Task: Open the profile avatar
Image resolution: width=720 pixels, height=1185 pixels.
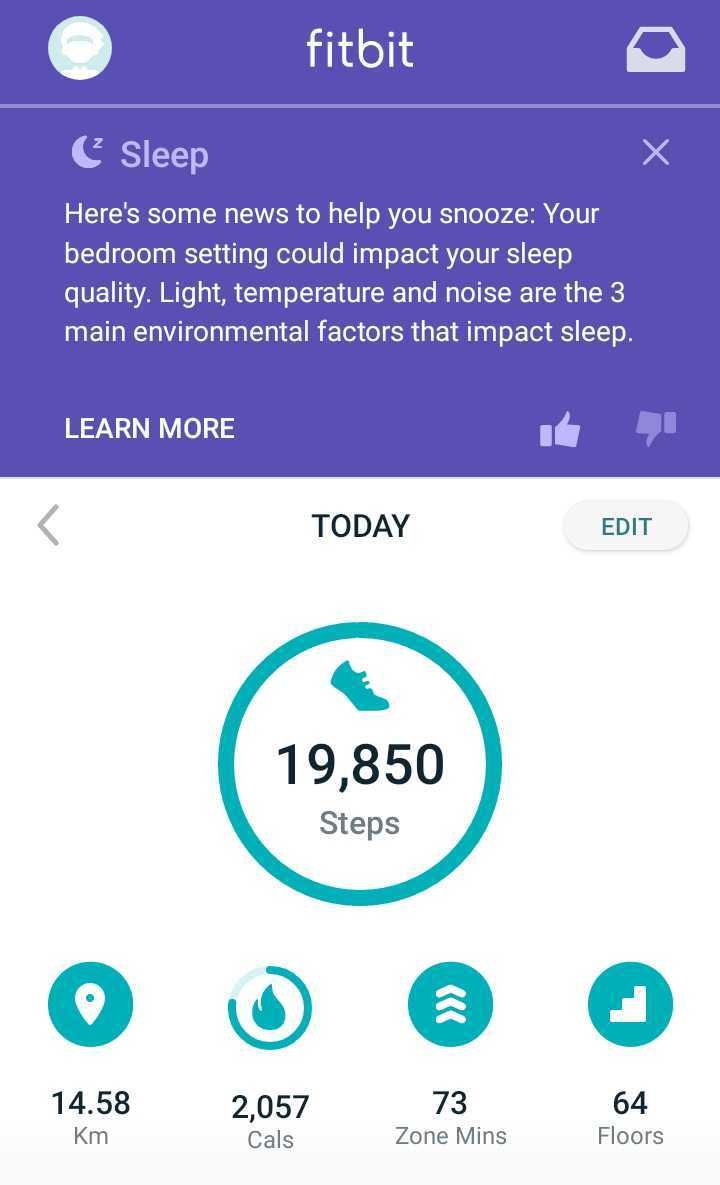Action: pos(80,49)
